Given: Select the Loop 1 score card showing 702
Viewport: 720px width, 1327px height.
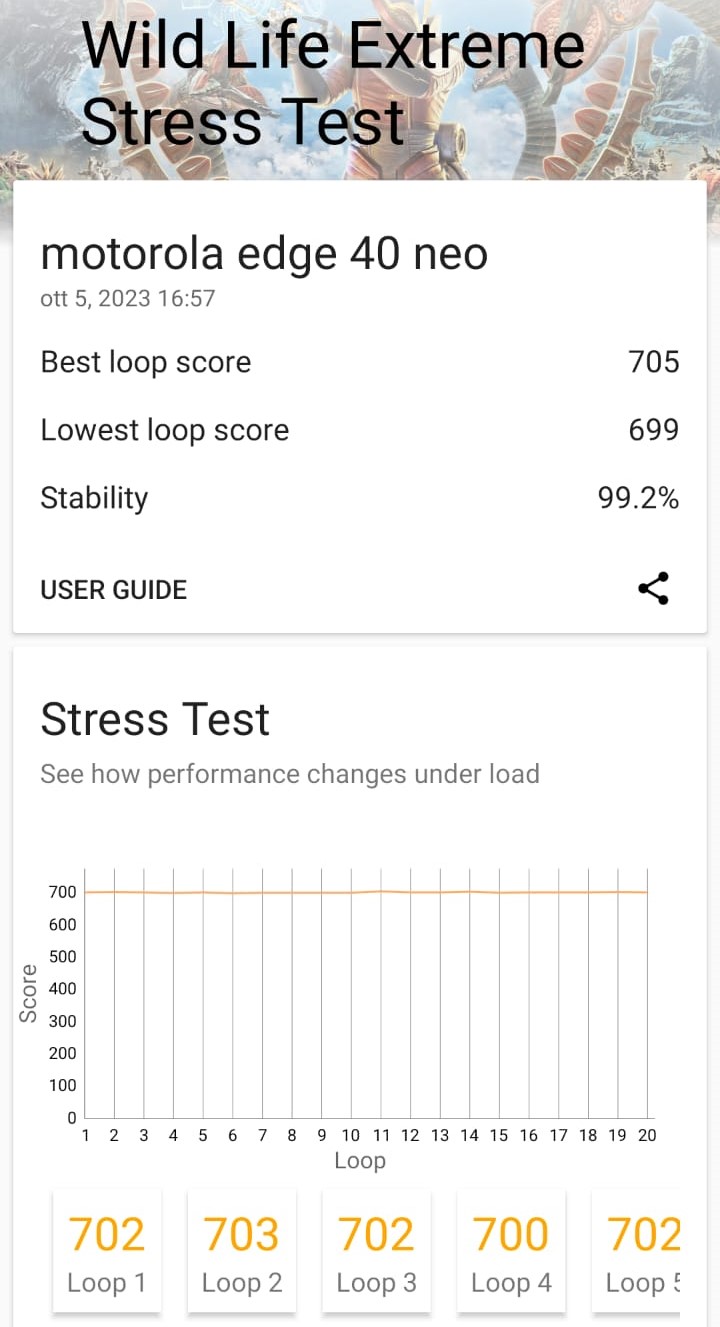Looking at the screenshot, I should point(106,1251).
